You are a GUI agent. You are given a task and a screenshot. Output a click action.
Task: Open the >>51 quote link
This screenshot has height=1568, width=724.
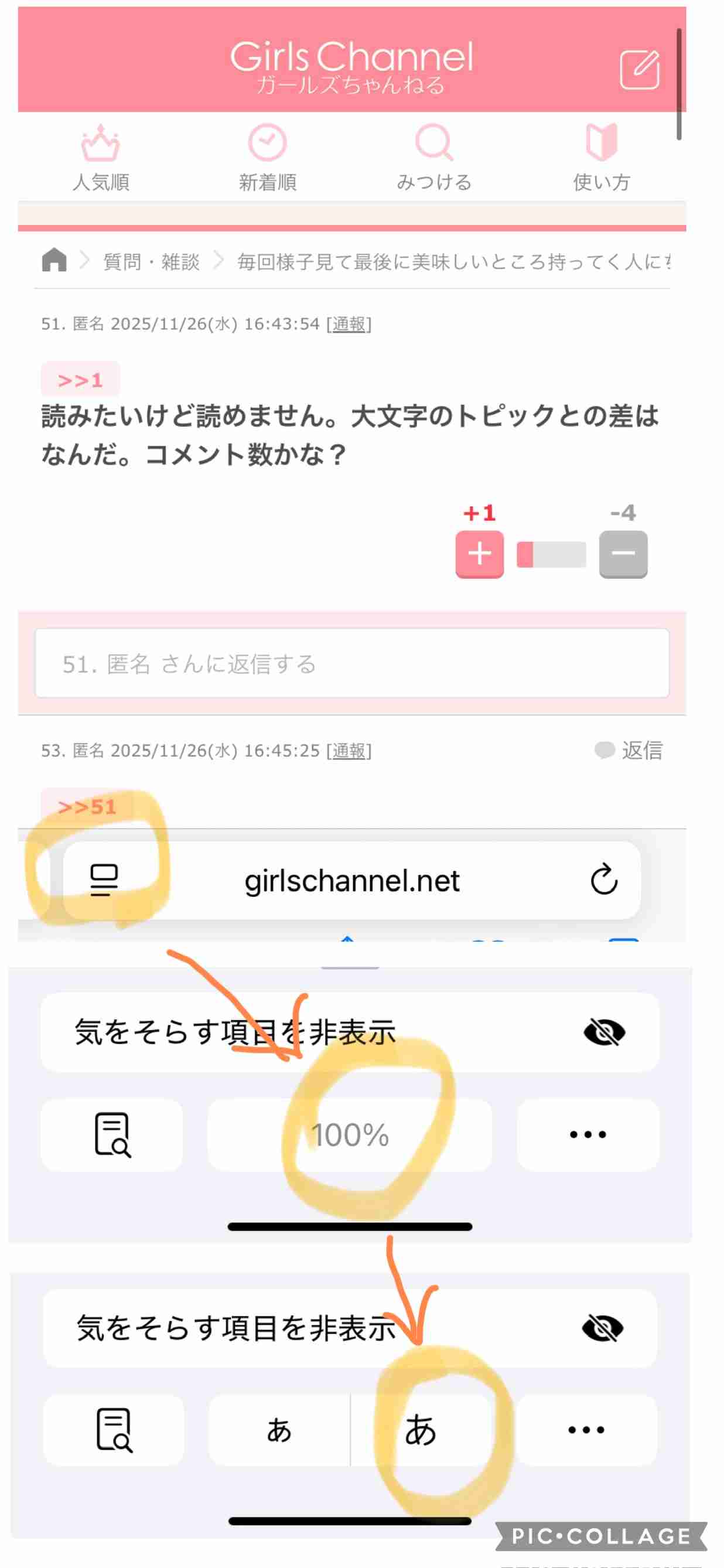[x=87, y=806]
